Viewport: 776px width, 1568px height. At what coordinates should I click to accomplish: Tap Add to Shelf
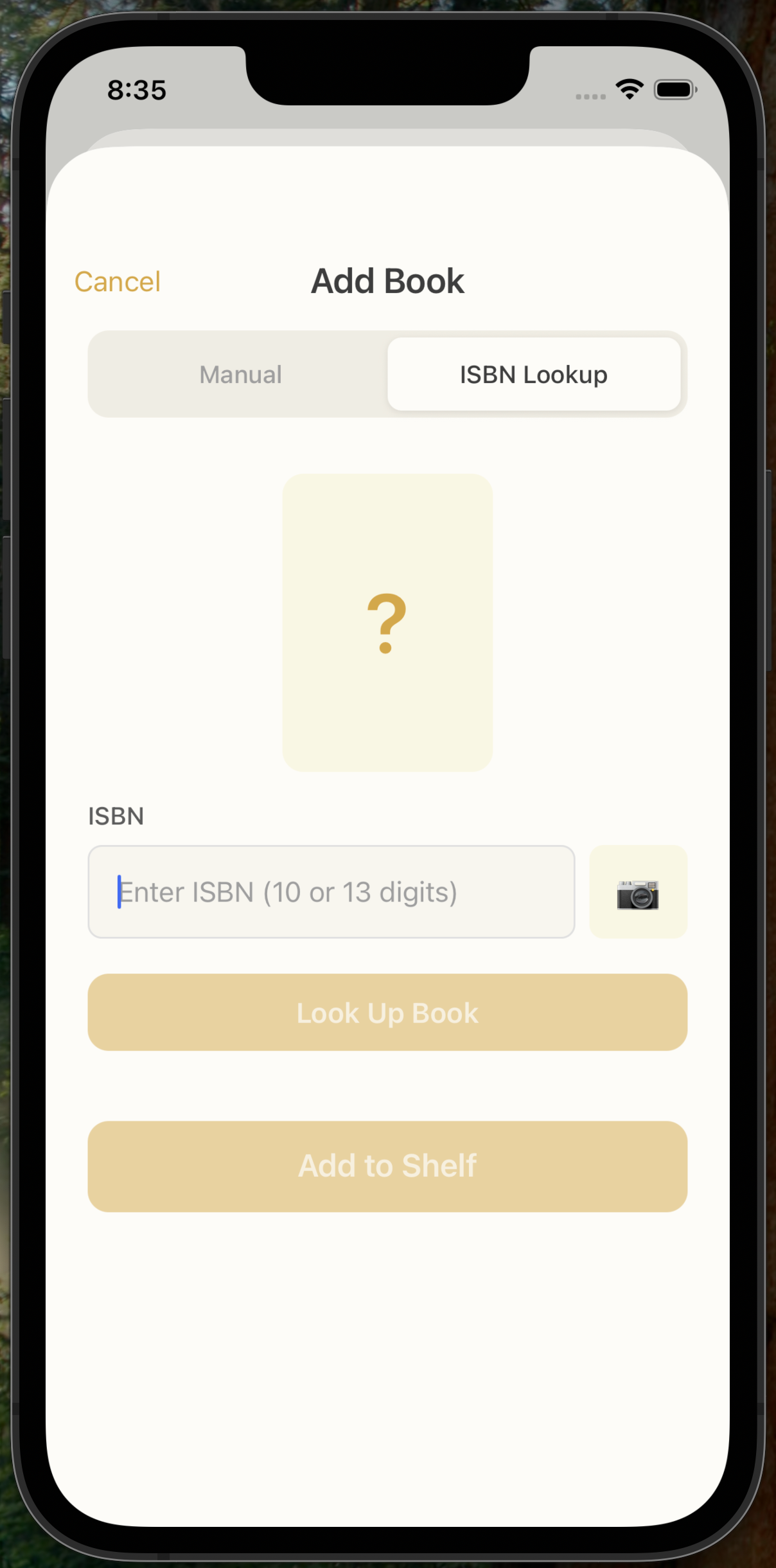[387, 1166]
